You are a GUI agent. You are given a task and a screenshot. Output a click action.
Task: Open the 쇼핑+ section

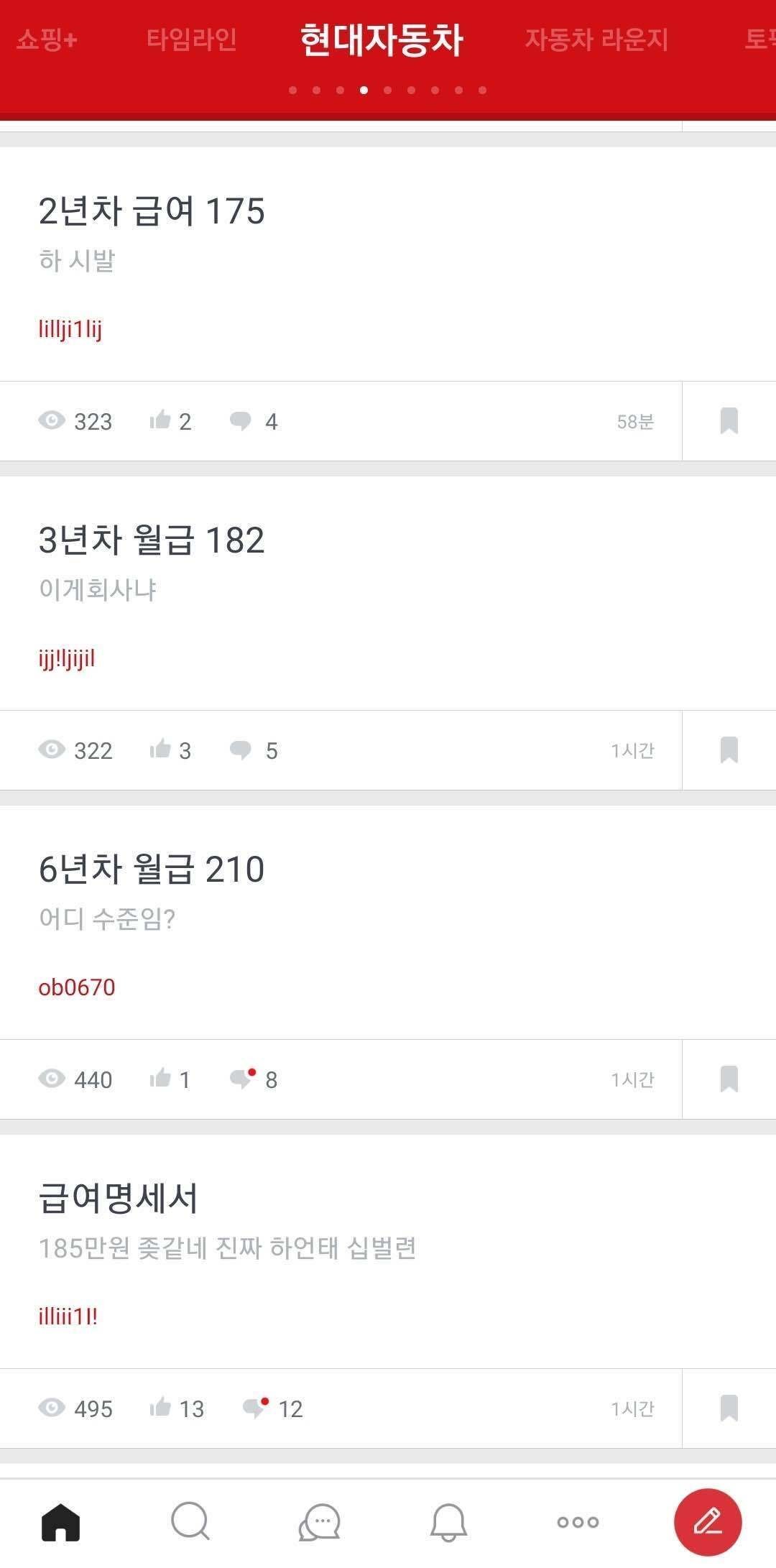[46, 40]
